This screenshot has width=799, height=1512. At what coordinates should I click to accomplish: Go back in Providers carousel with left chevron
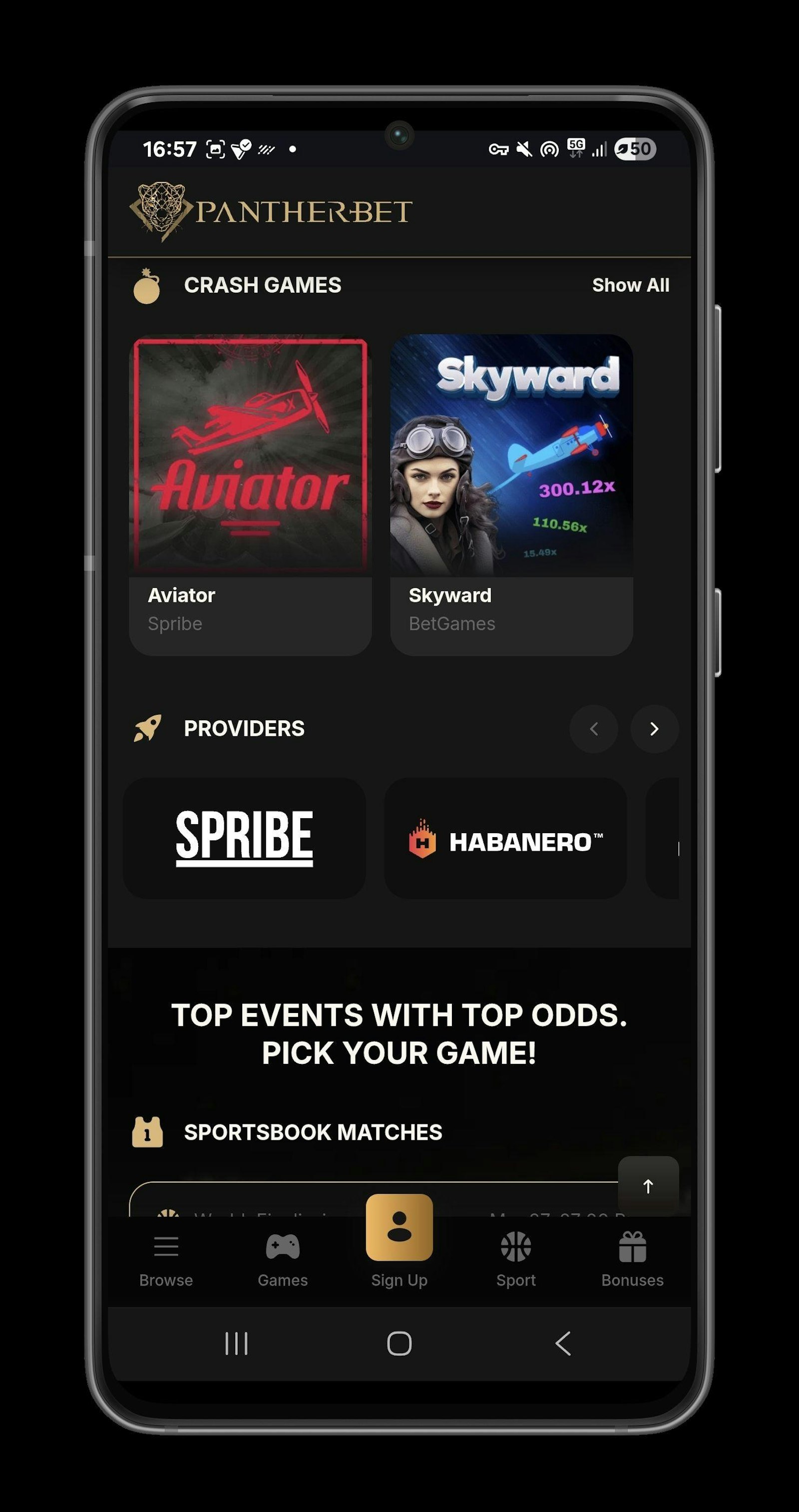594,729
